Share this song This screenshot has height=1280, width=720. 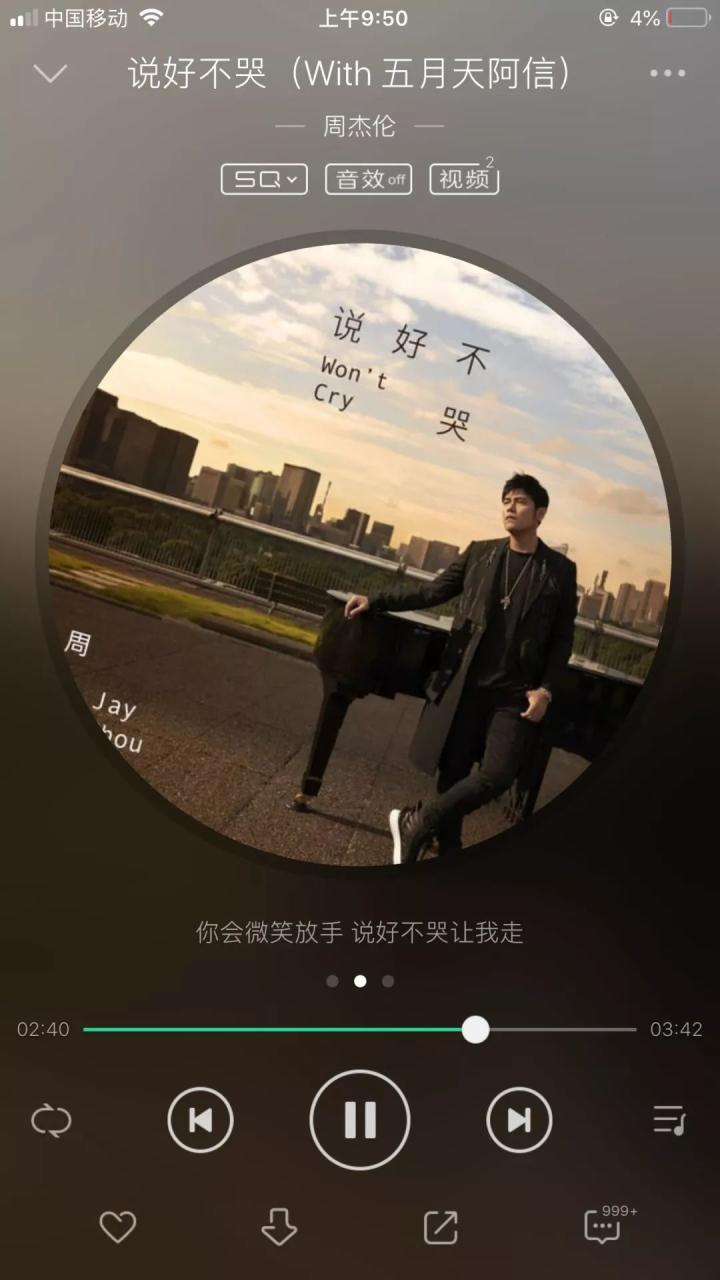tap(440, 1227)
